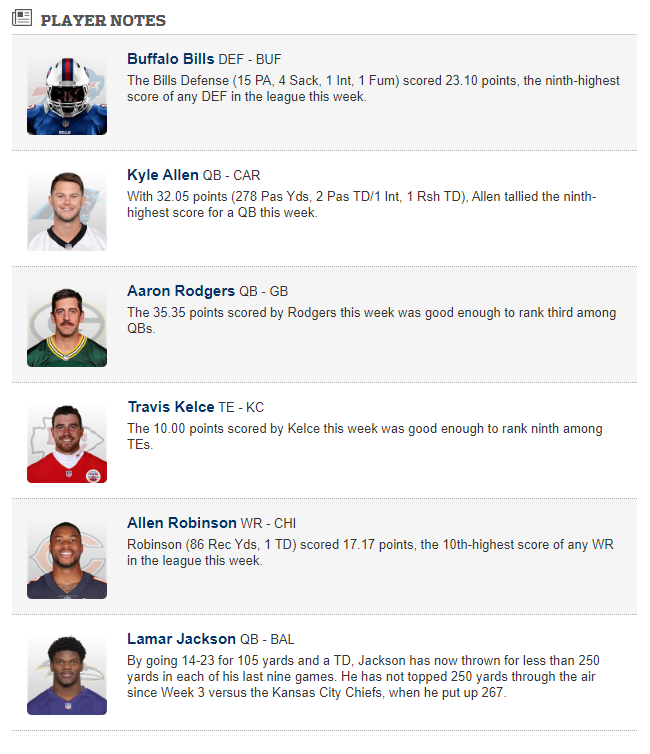Tap Aaron Rodgers' headshot photo

click(x=67, y=326)
